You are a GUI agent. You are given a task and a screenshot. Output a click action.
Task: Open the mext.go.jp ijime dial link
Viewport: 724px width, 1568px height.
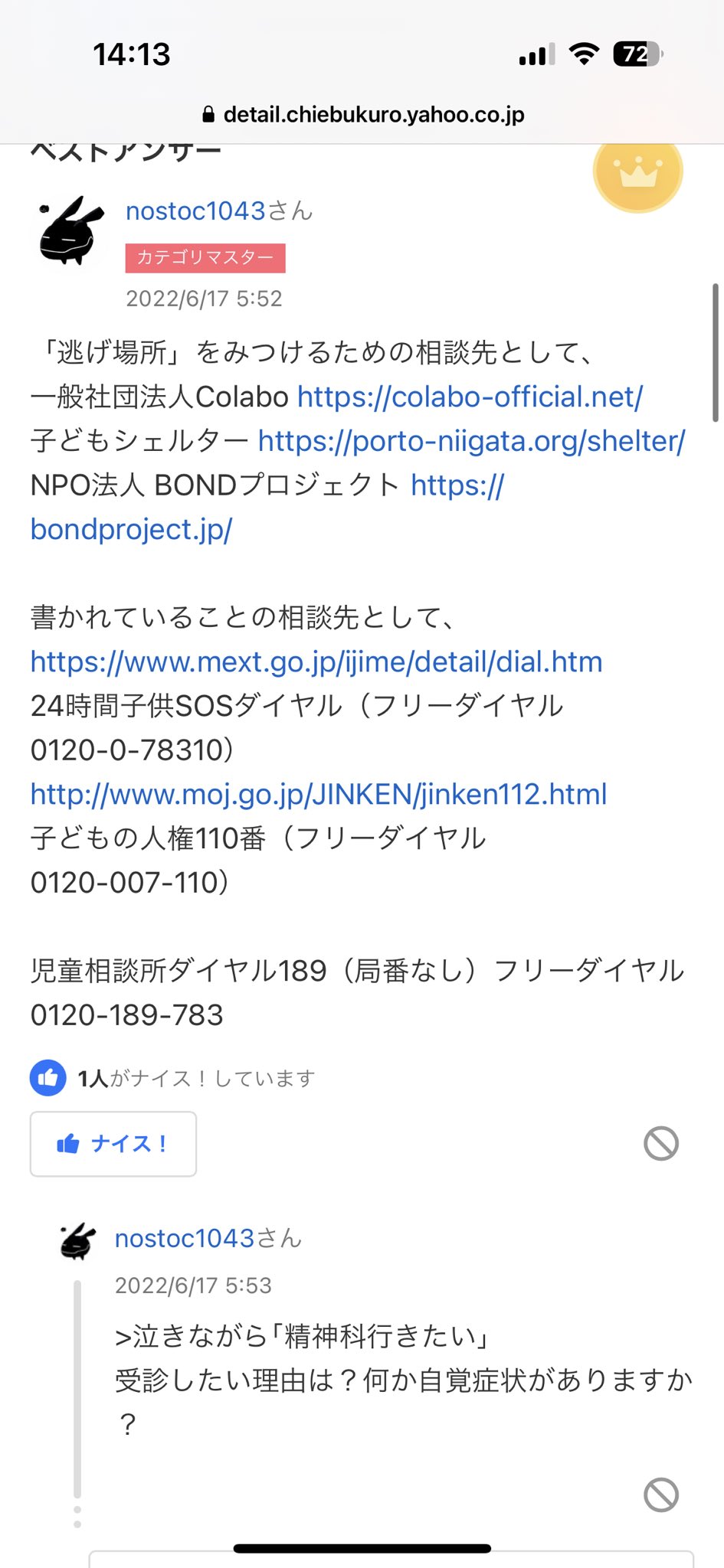click(x=316, y=661)
